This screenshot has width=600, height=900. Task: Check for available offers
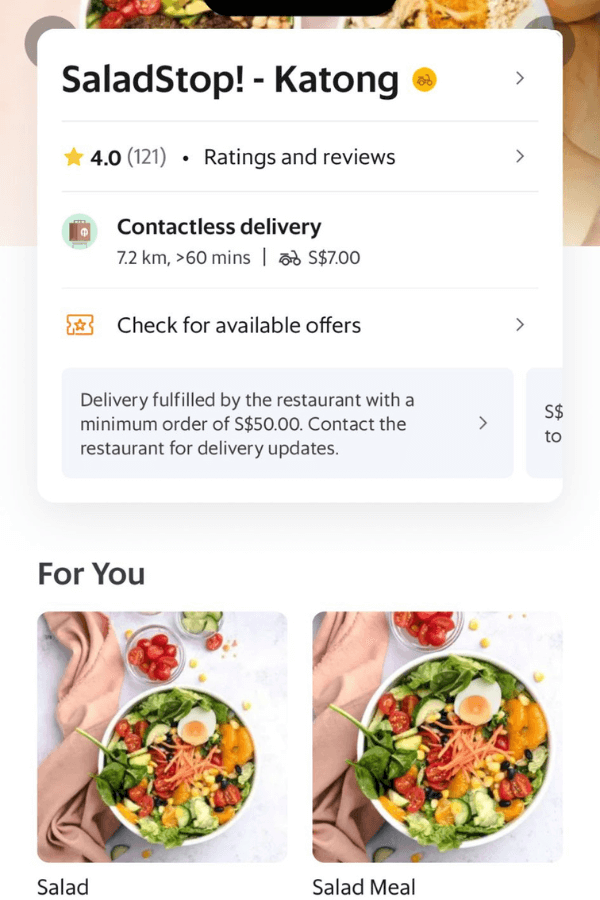point(298,325)
